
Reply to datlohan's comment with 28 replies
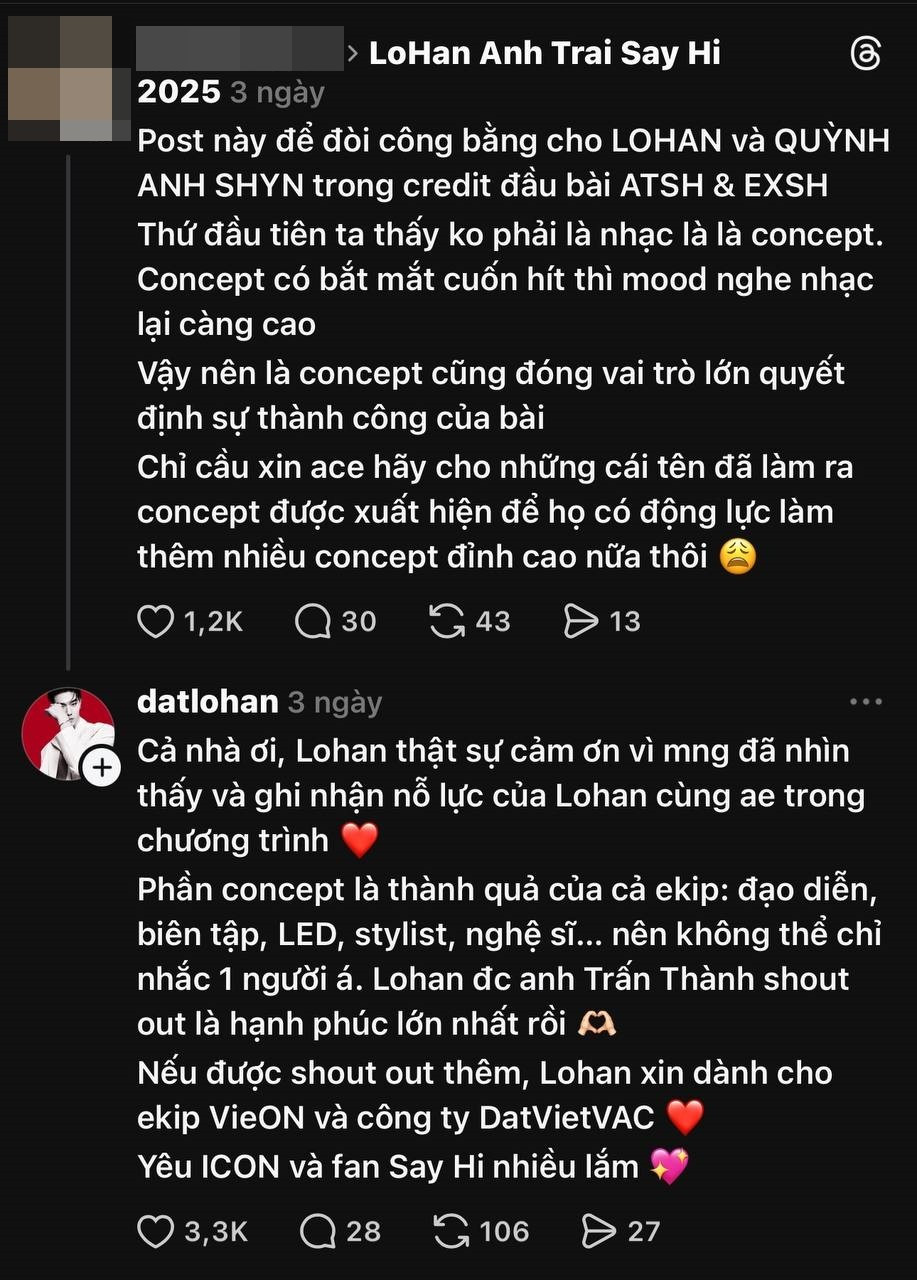(x=318, y=1231)
